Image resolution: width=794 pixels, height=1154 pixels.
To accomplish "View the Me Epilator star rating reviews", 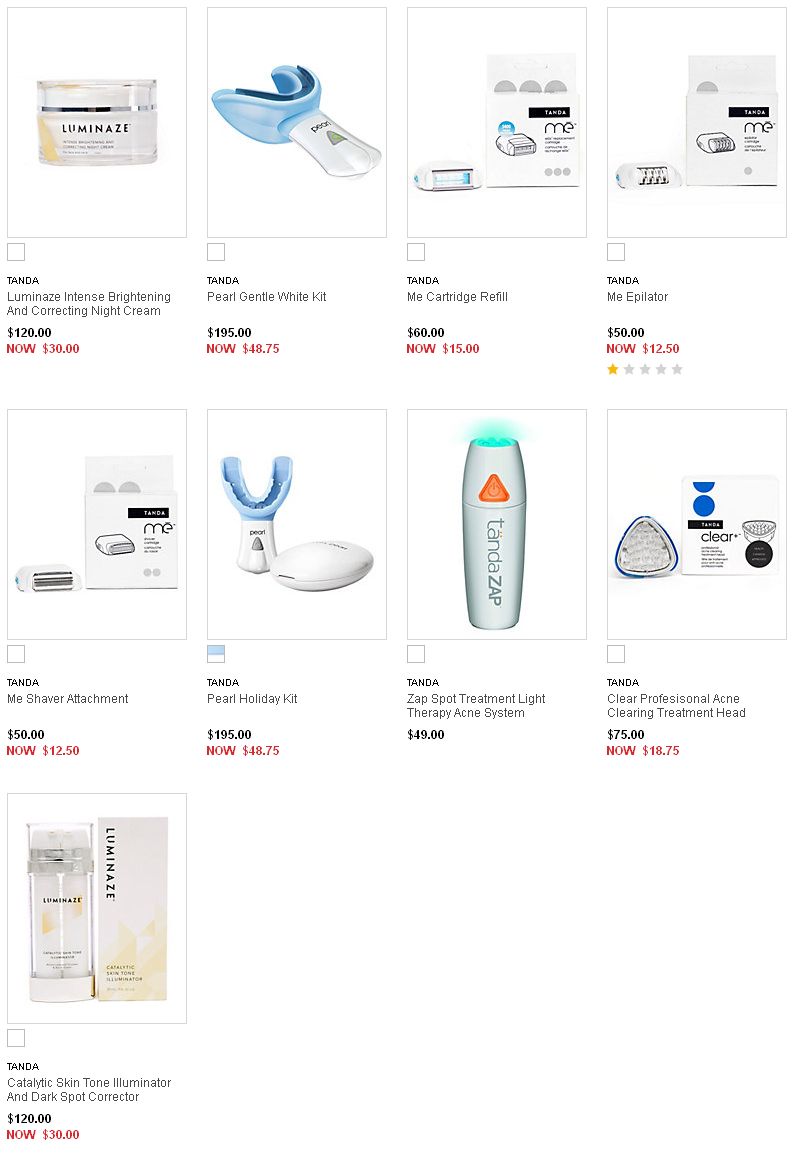I will [x=645, y=369].
